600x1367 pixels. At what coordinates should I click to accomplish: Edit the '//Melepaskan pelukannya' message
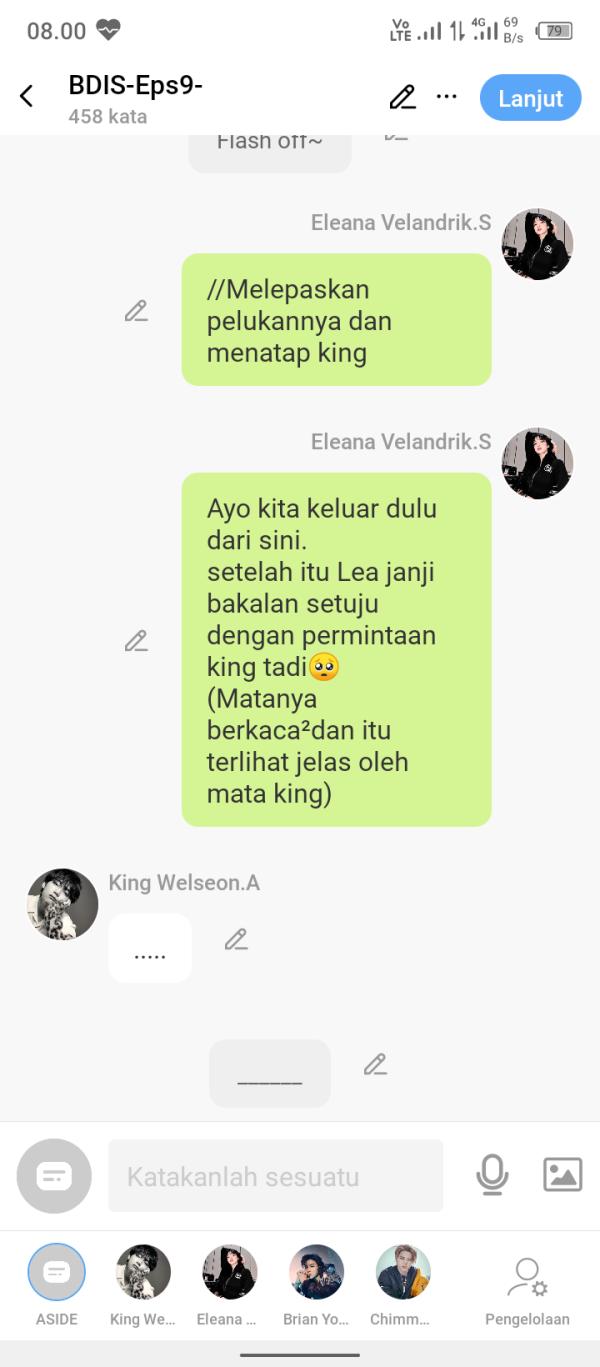click(136, 311)
